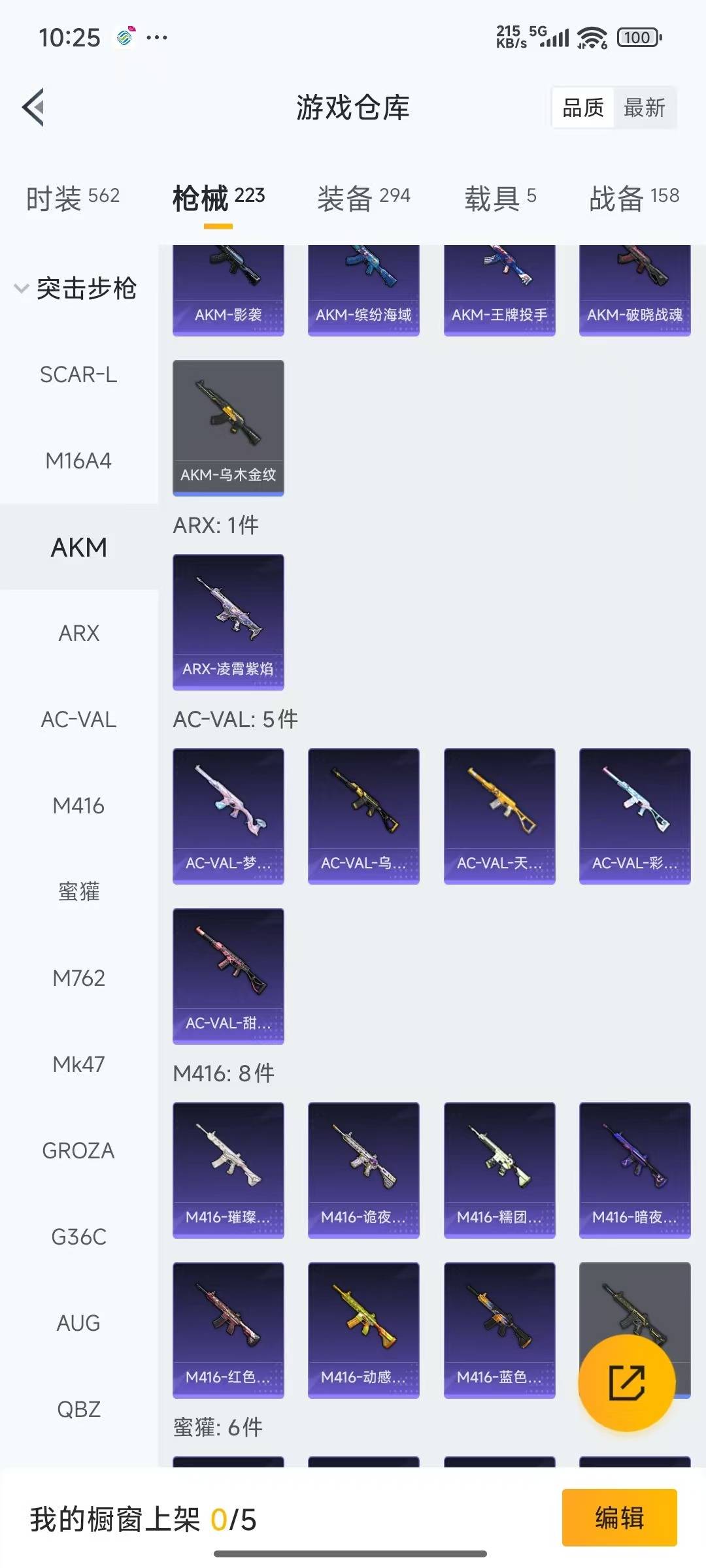Open the ARX-凌霄紫焰 skin

228,622
